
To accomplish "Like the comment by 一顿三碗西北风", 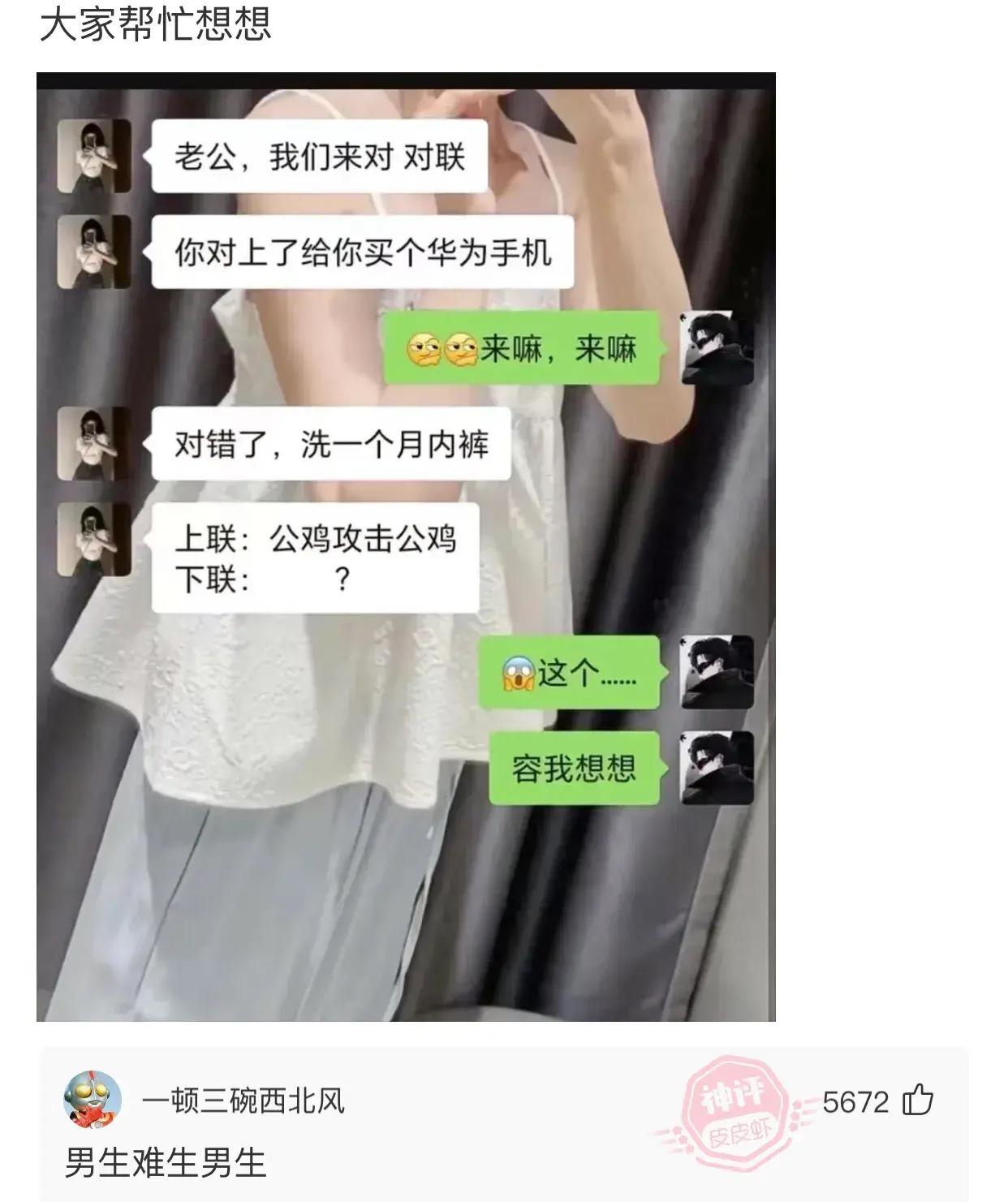I will [918, 1101].
